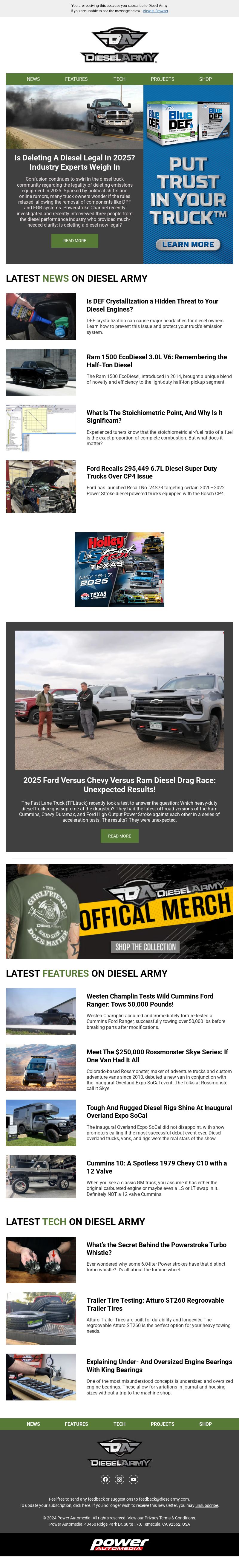
Task: Open the View In Browser link
Action: click(155, 11)
